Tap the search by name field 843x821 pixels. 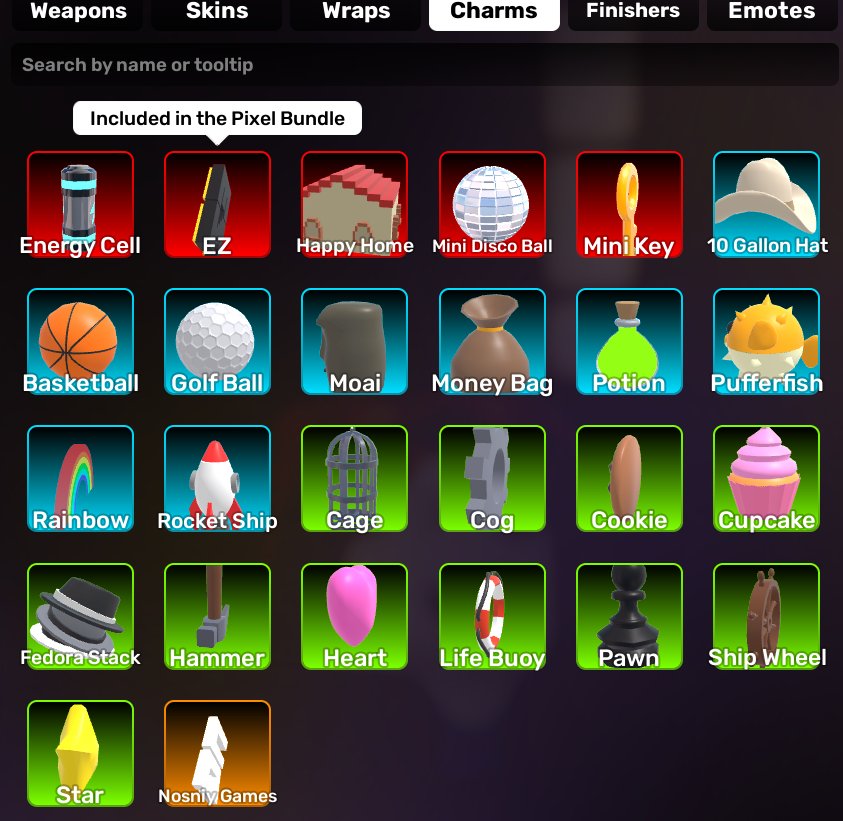425,65
